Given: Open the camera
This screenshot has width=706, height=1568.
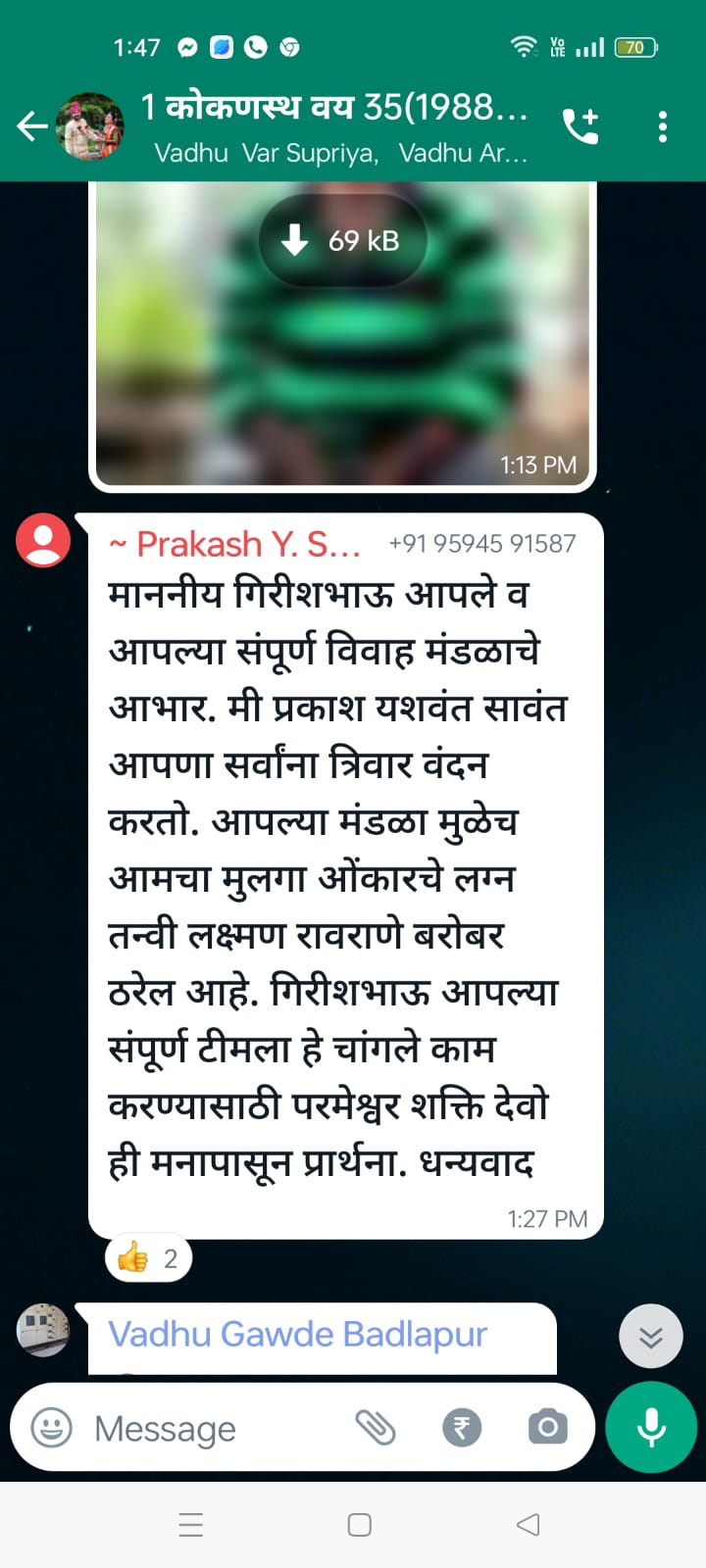Looking at the screenshot, I should pos(547,1428).
